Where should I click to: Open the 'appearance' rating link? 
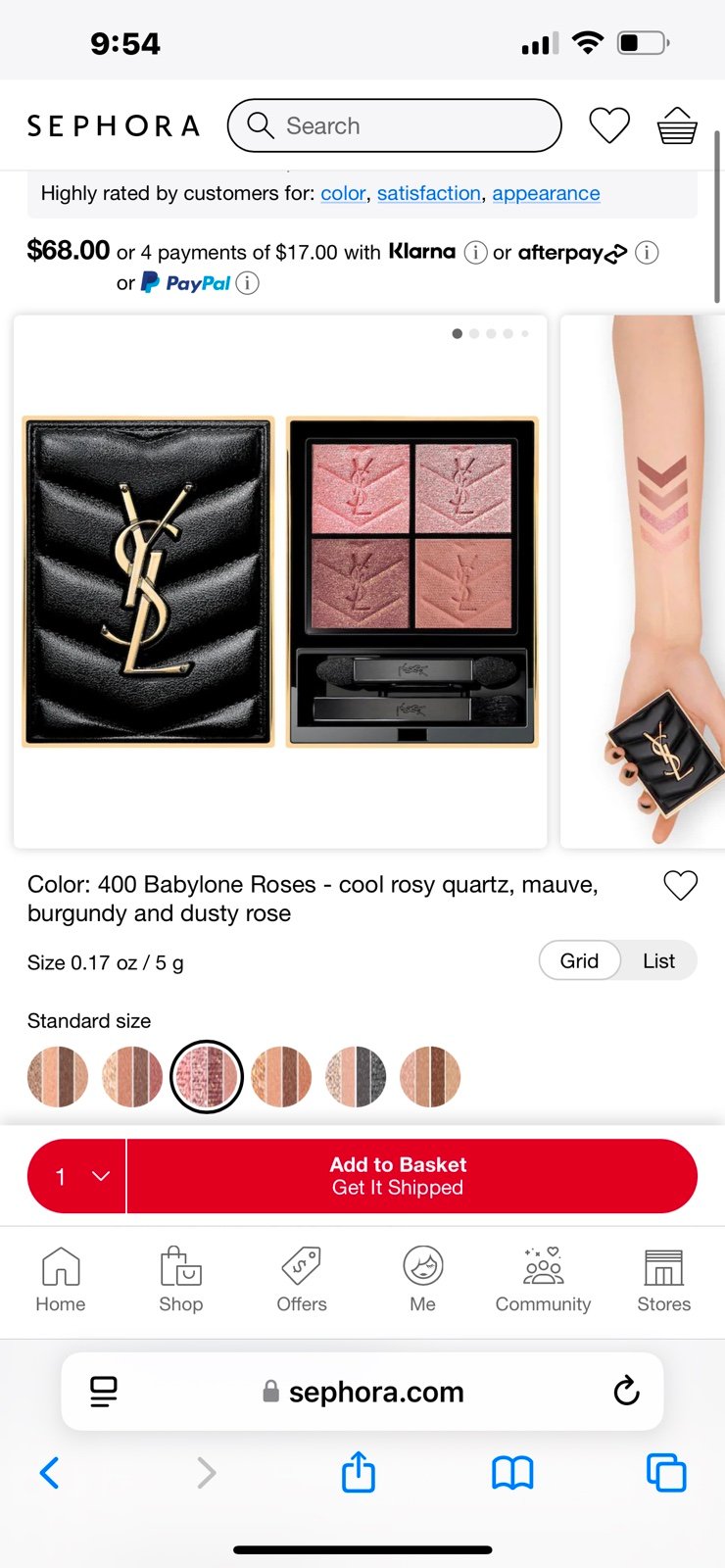(546, 193)
